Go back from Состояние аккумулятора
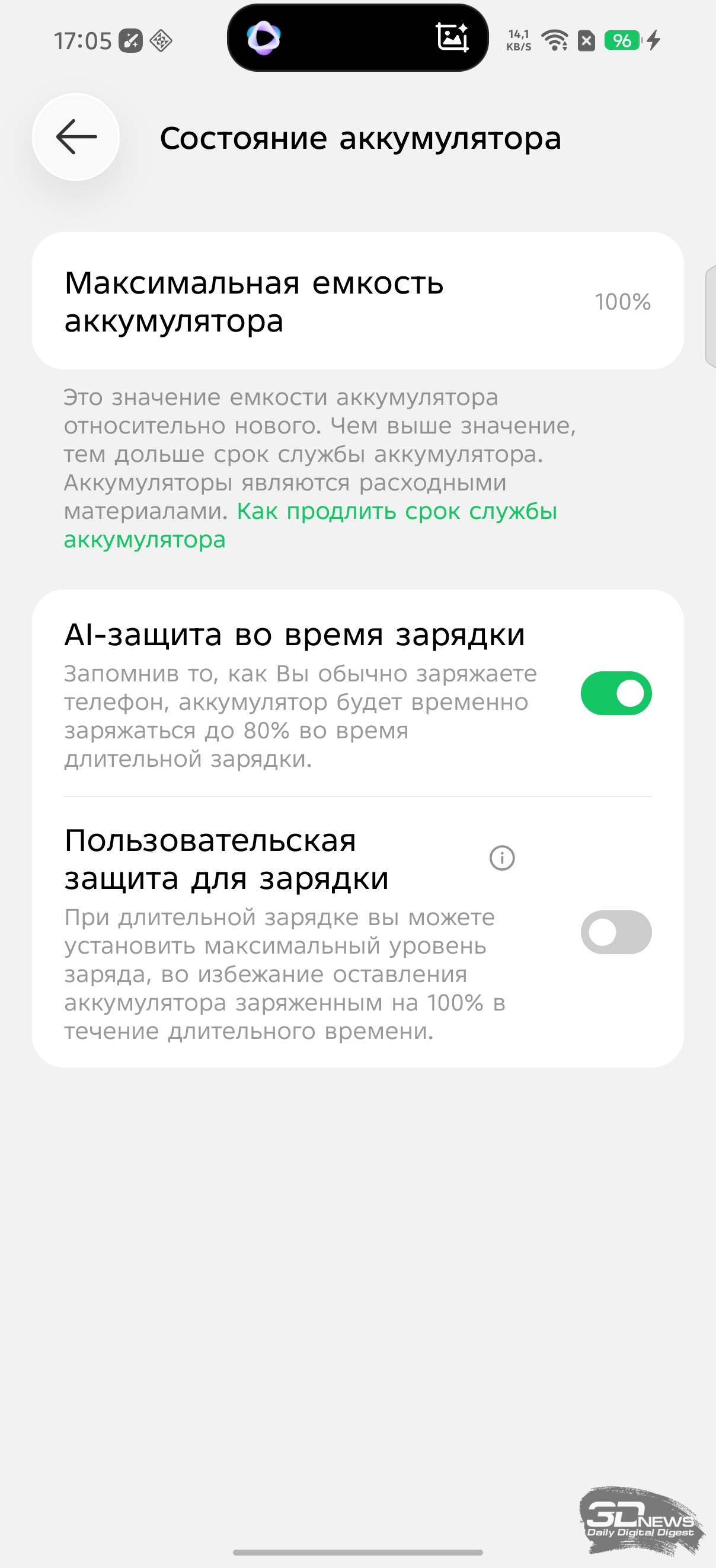Viewport: 716px width, 1568px height. pos(76,137)
